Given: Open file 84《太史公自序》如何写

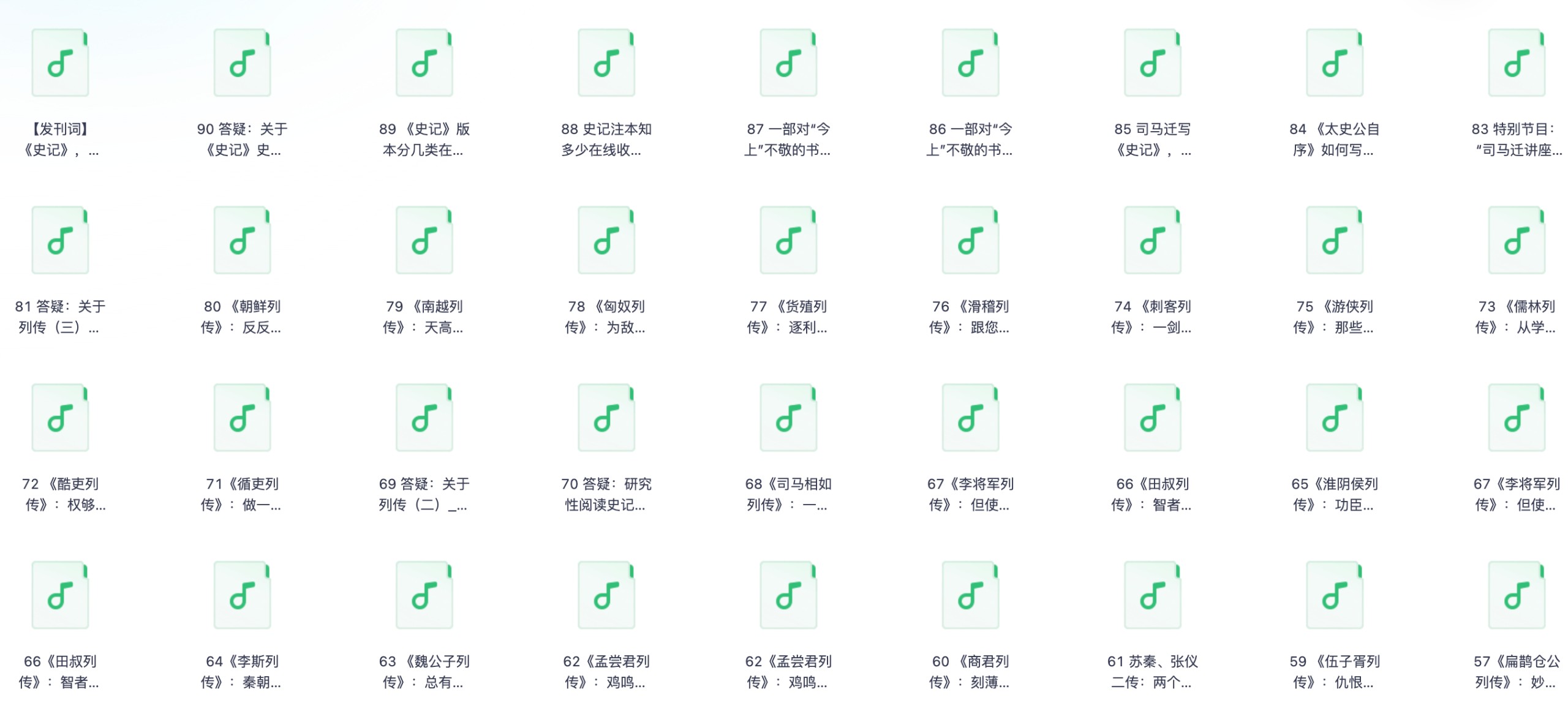Looking at the screenshot, I should tap(1334, 63).
